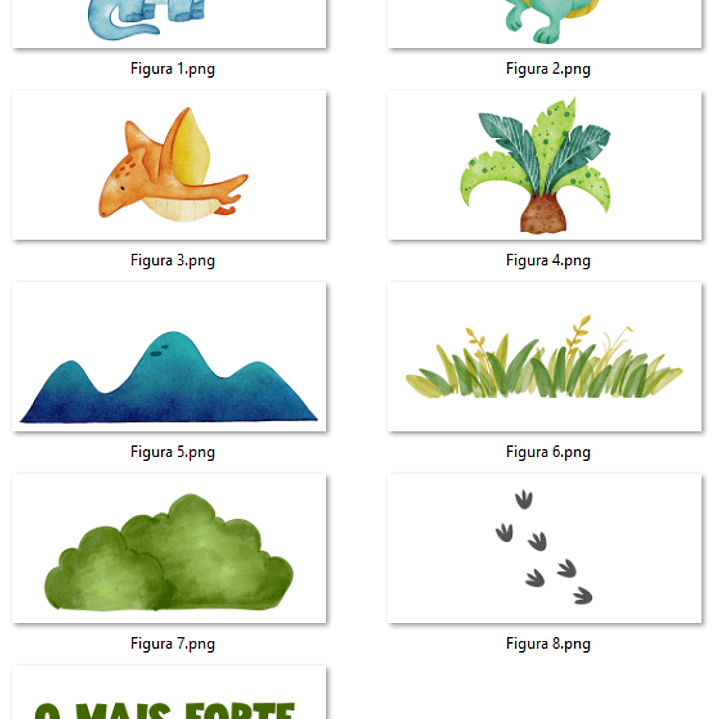The width and height of the screenshot is (719, 719).
Task: Open the grass image Figura 6.png
Action: [x=544, y=357]
